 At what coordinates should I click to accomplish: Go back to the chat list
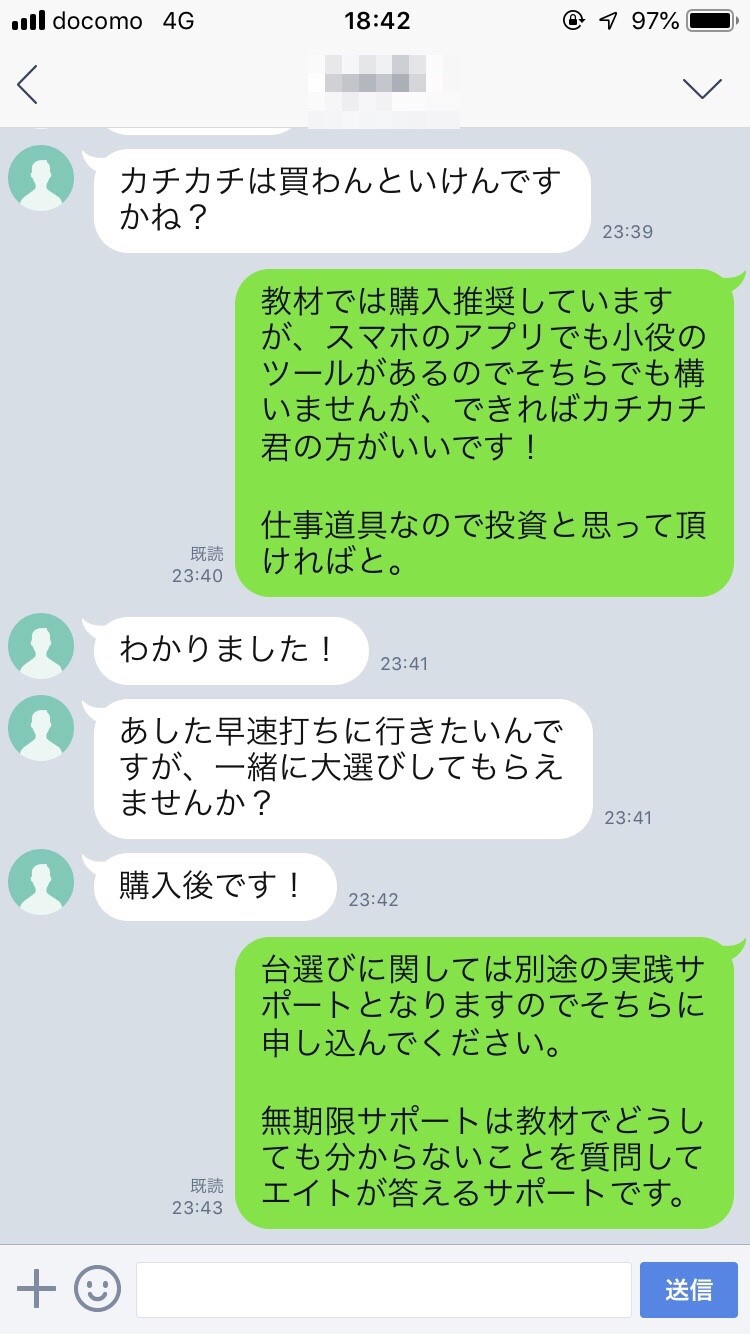(28, 85)
